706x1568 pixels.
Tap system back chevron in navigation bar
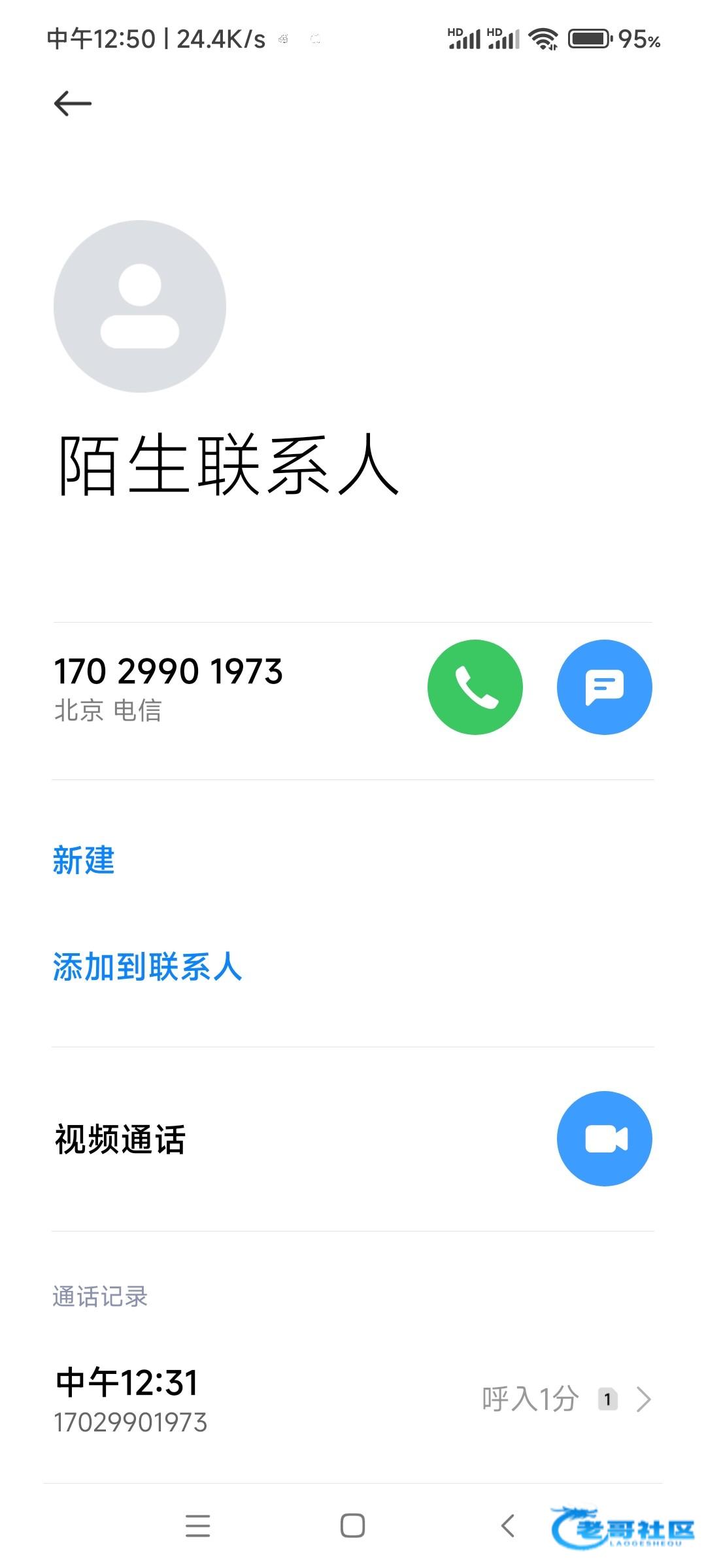pyautogui.click(x=508, y=1526)
